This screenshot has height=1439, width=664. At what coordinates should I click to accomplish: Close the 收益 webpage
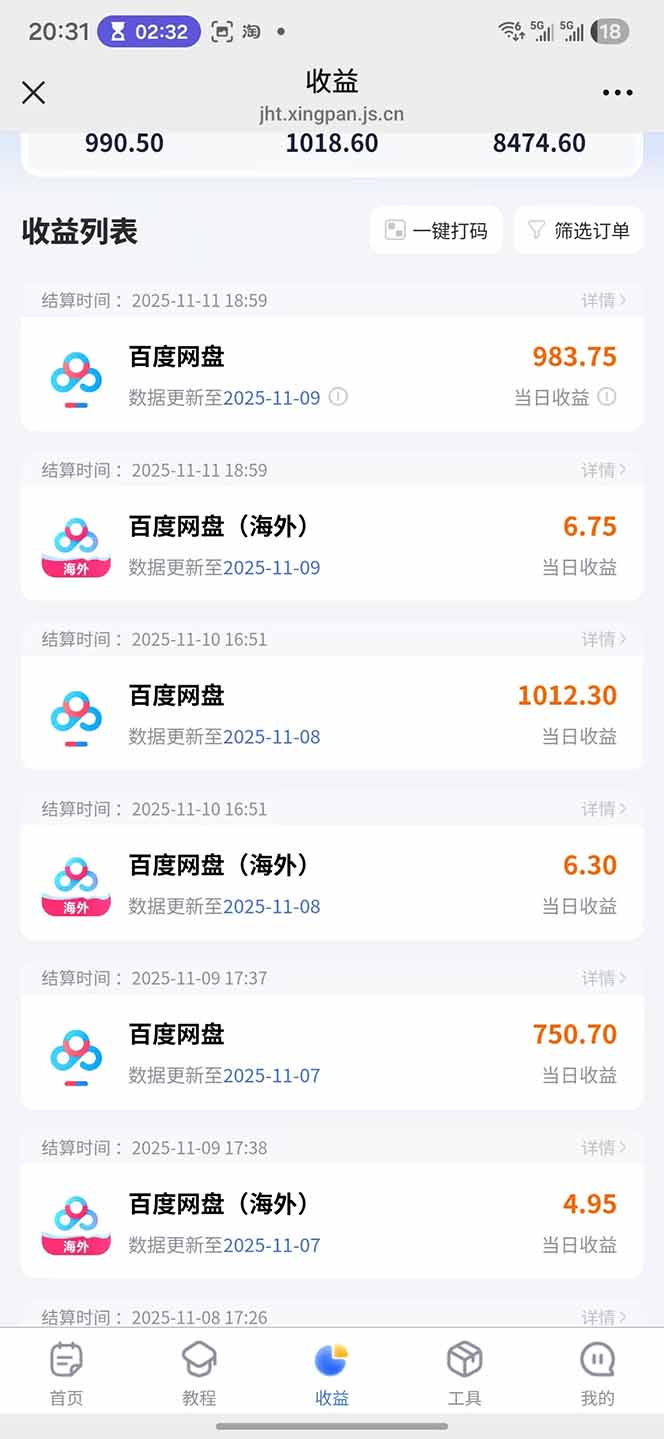coord(33,93)
